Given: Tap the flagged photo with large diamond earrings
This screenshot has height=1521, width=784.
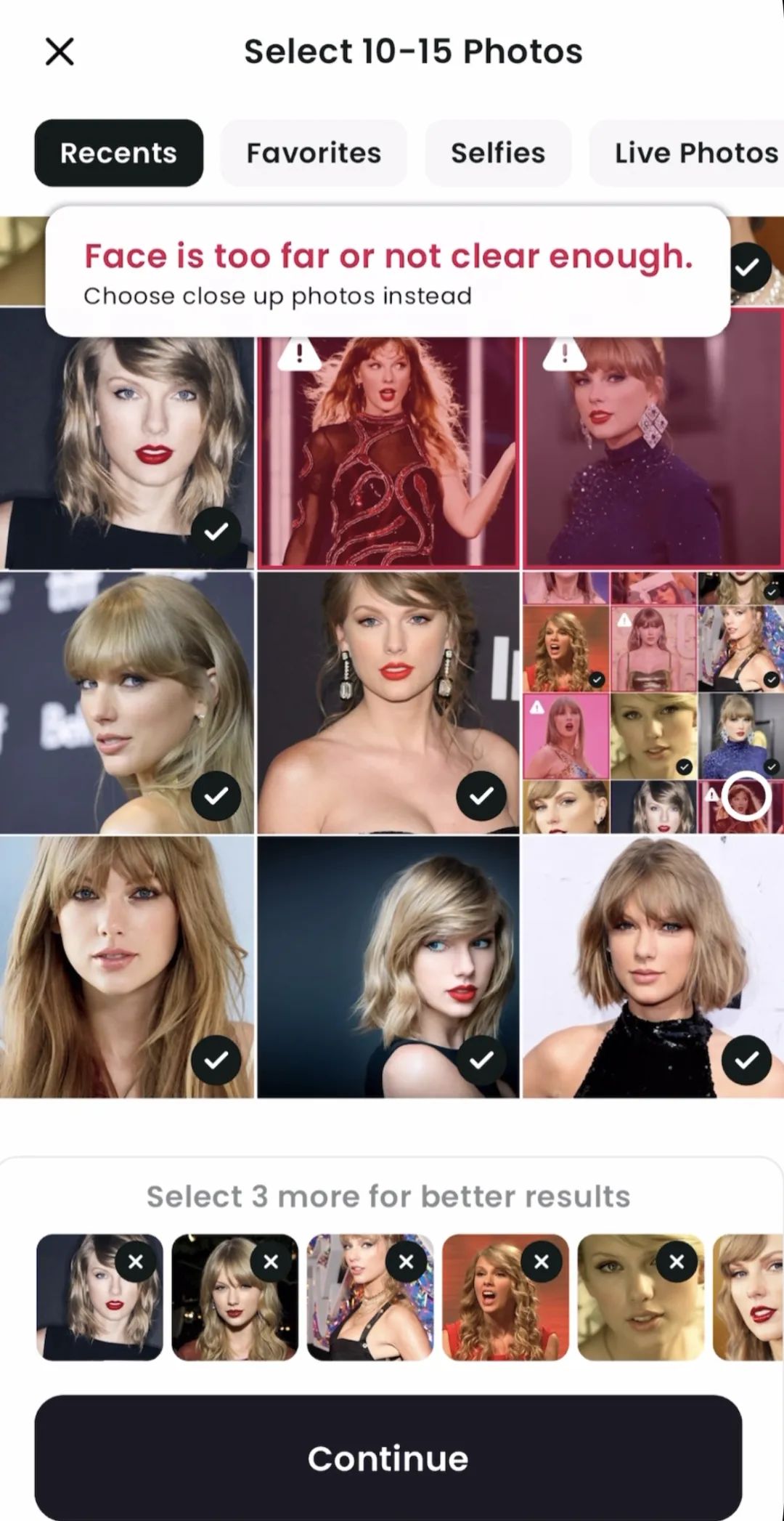Looking at the screenshot, I should click(652, 450).
